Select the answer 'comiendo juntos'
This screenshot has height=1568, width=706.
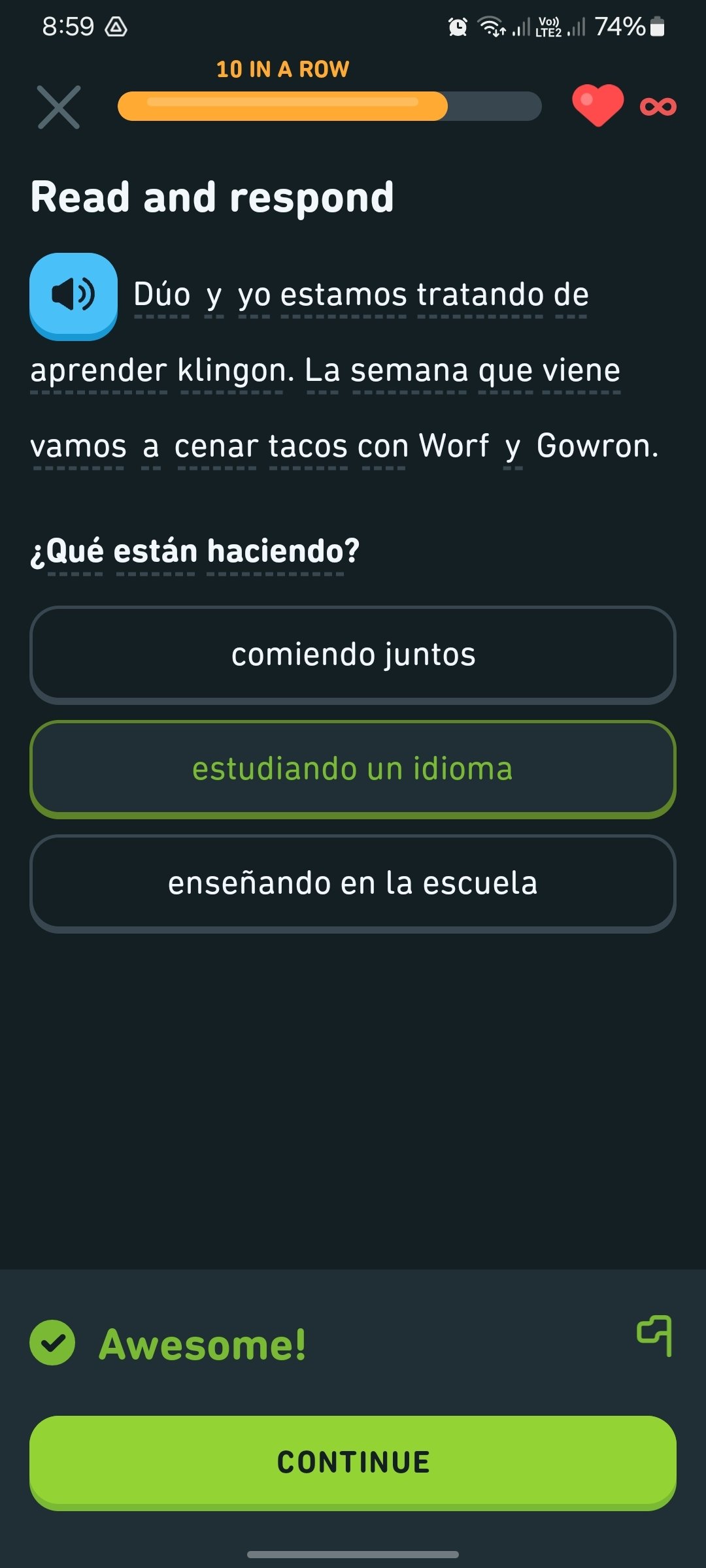pos(353,655)
